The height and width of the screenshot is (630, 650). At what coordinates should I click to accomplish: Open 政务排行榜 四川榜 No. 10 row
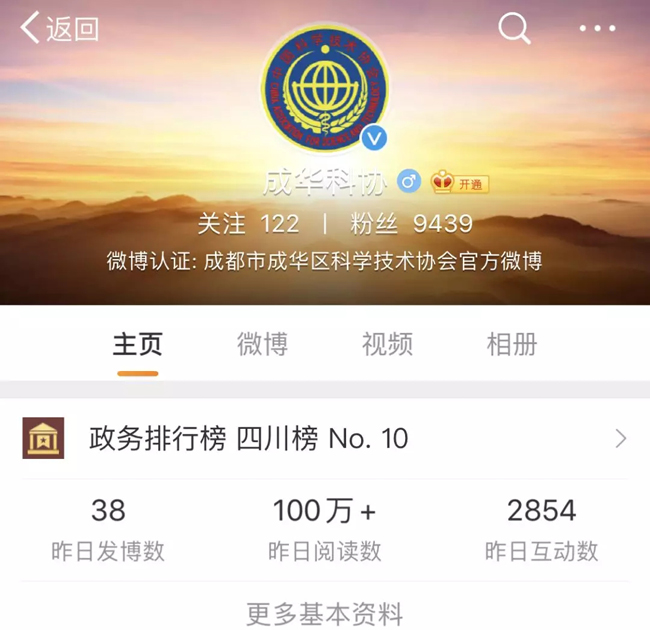(x=325, y=438)
